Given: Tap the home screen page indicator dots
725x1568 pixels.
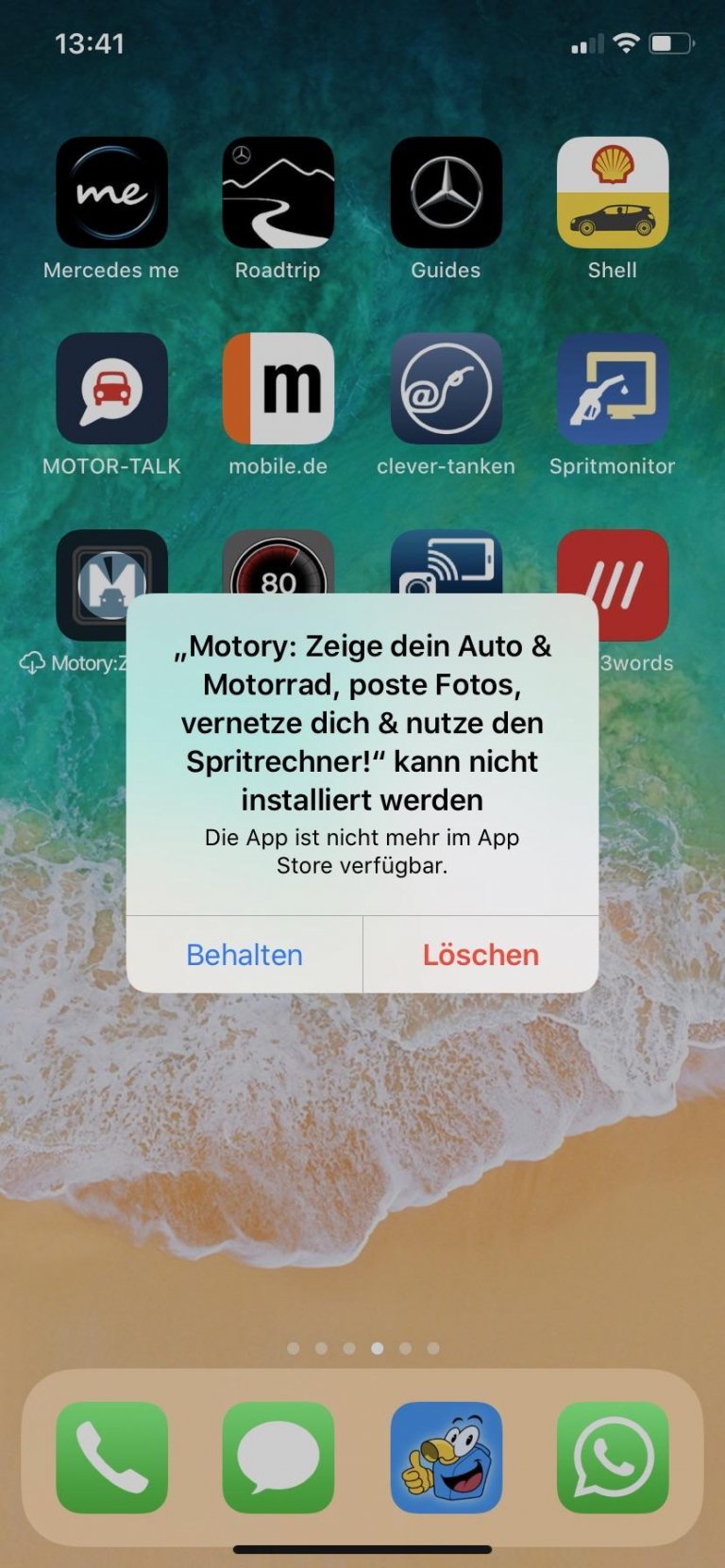Looking at the screenshot, I should [x=362, y=1348].
